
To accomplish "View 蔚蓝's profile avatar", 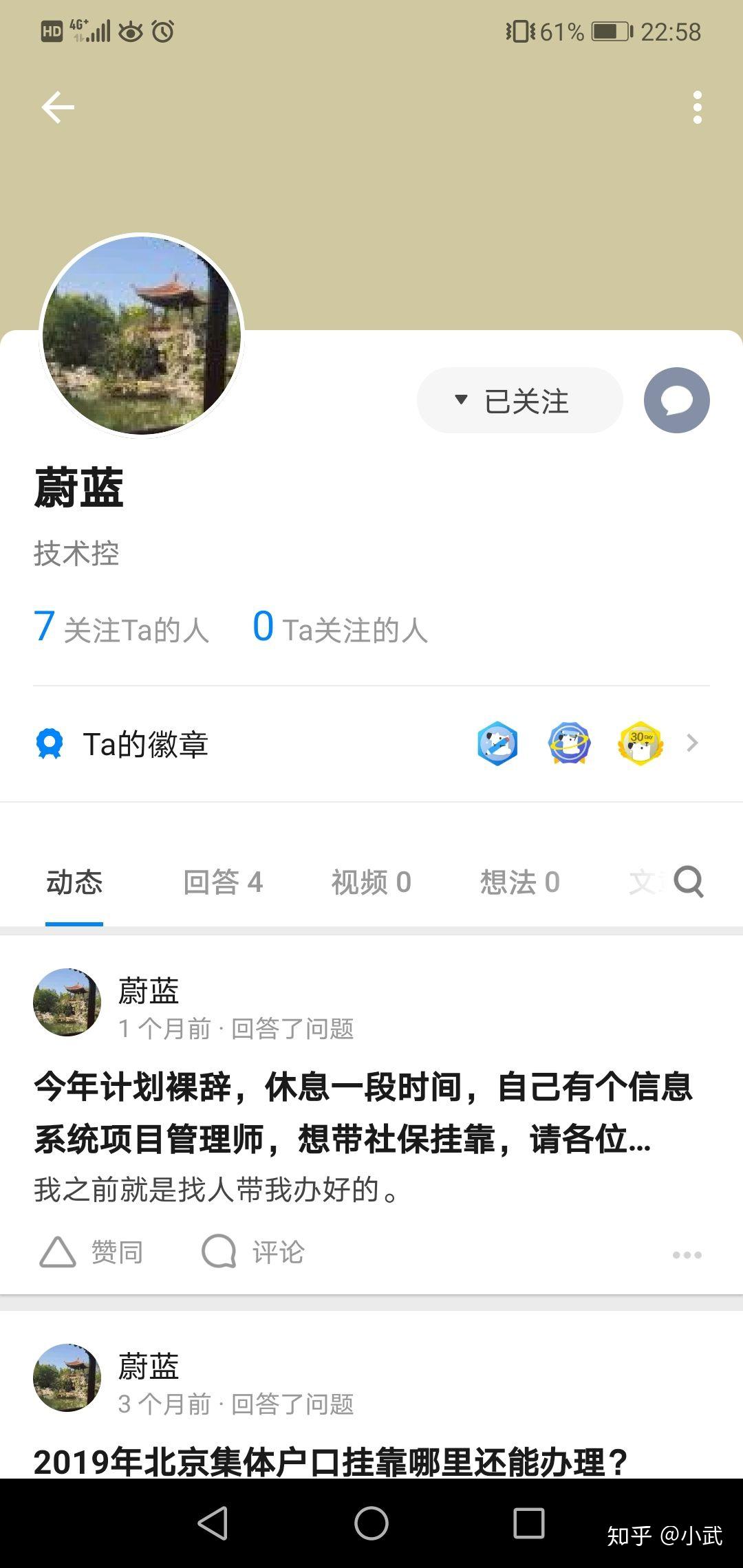I will (x=142, y=335).
